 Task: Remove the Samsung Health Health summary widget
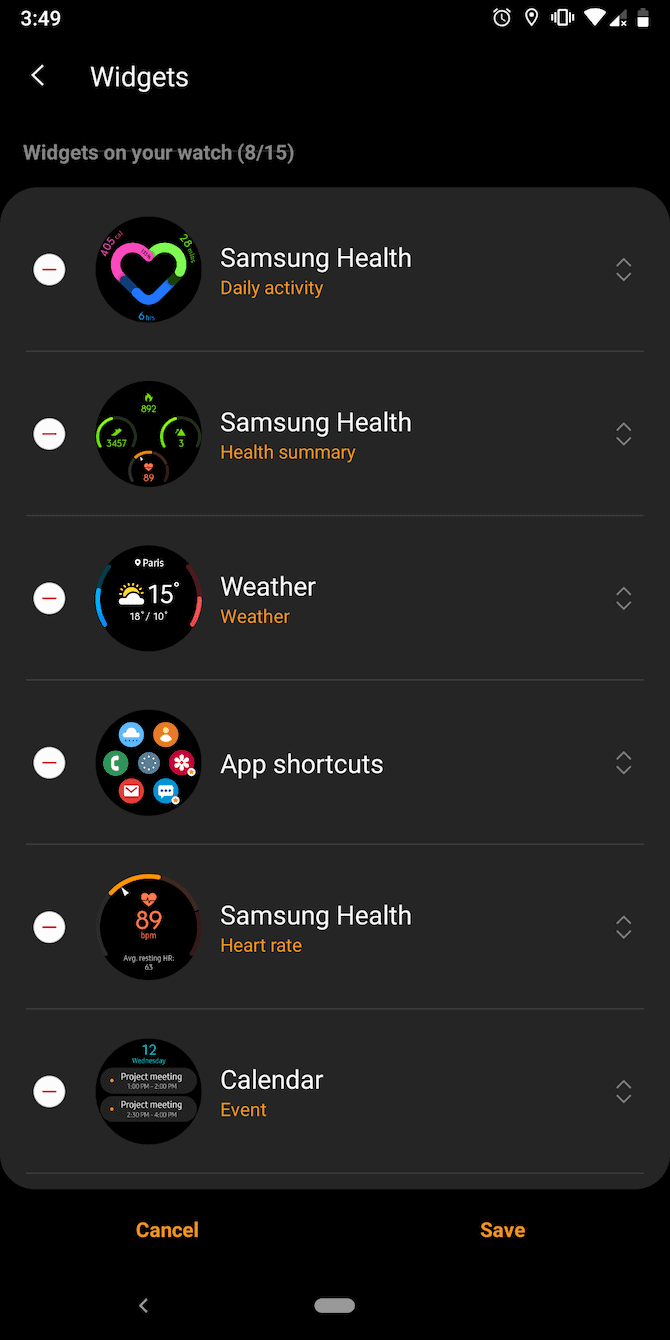[49, 434]
